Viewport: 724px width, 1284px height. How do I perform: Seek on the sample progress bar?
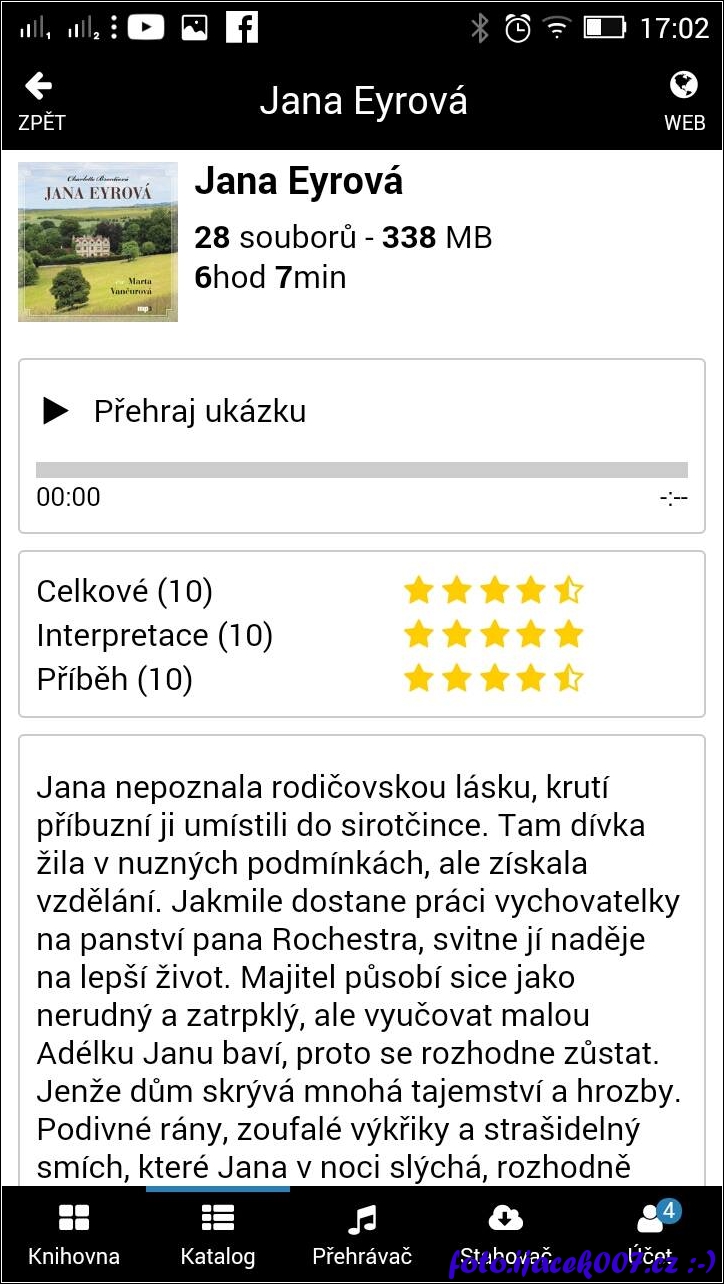pos(361,470)
